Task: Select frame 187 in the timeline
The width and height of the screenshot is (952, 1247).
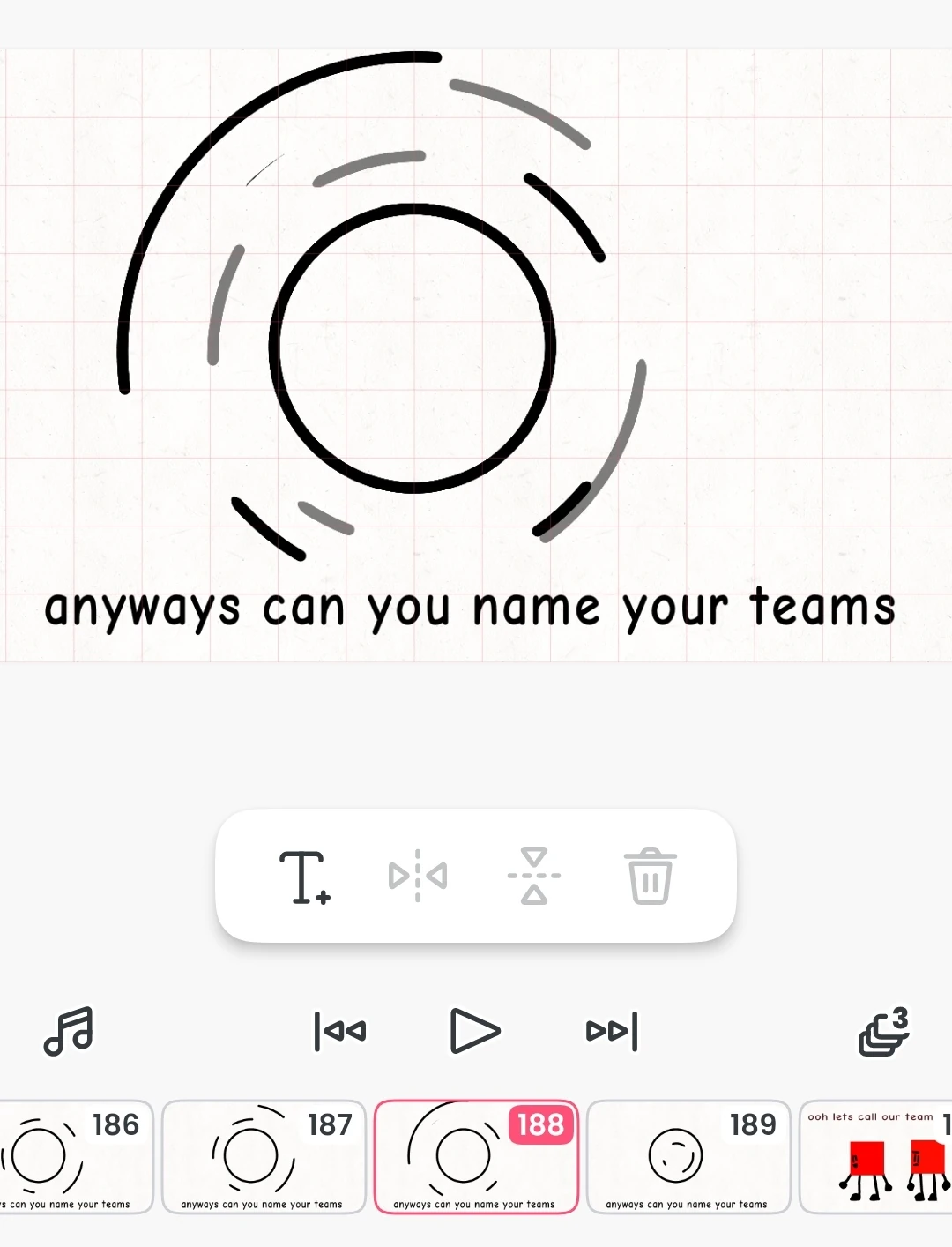Action: (x=264, y=1157)
